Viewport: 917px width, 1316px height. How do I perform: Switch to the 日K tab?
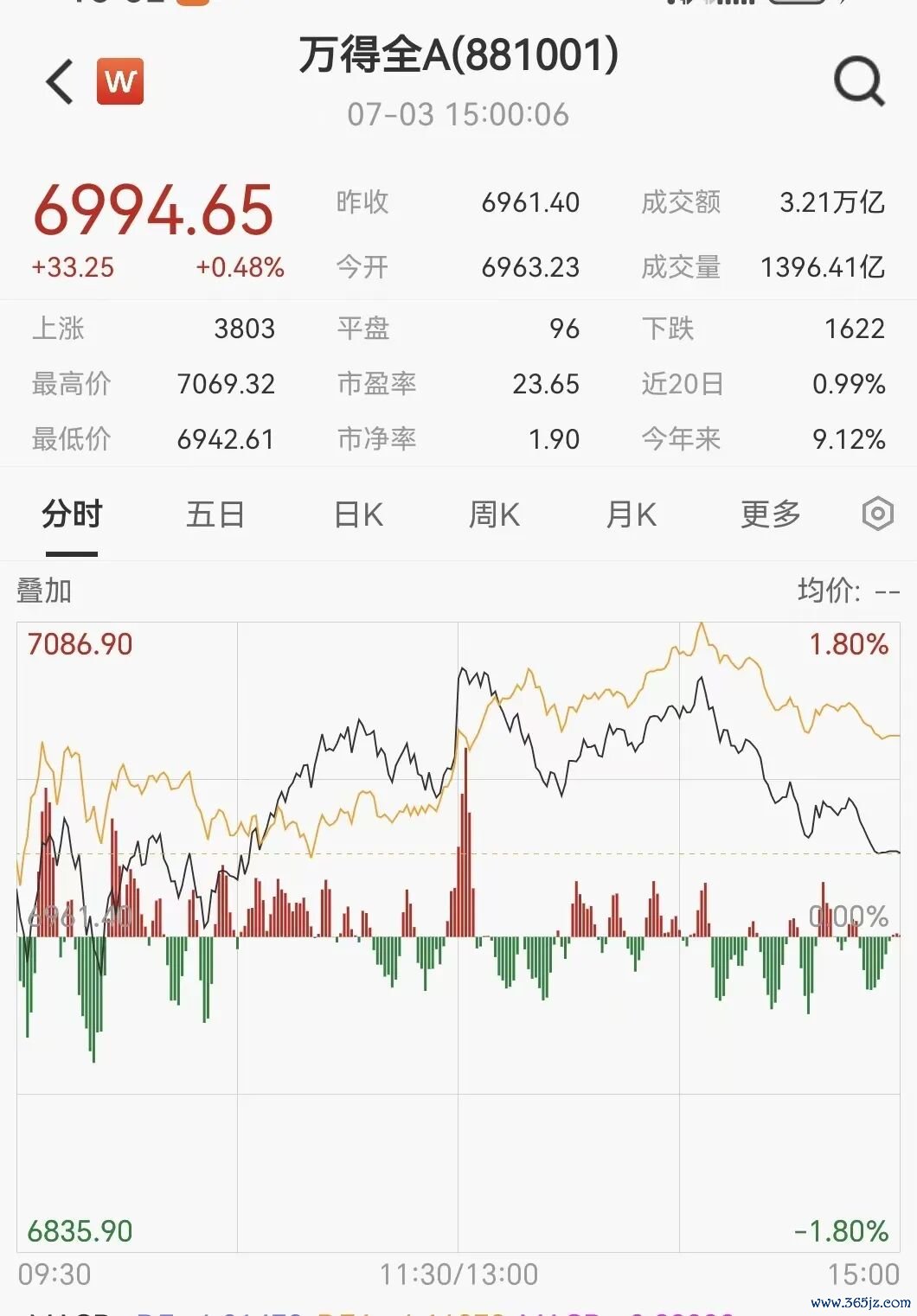[x=358, y=514]
